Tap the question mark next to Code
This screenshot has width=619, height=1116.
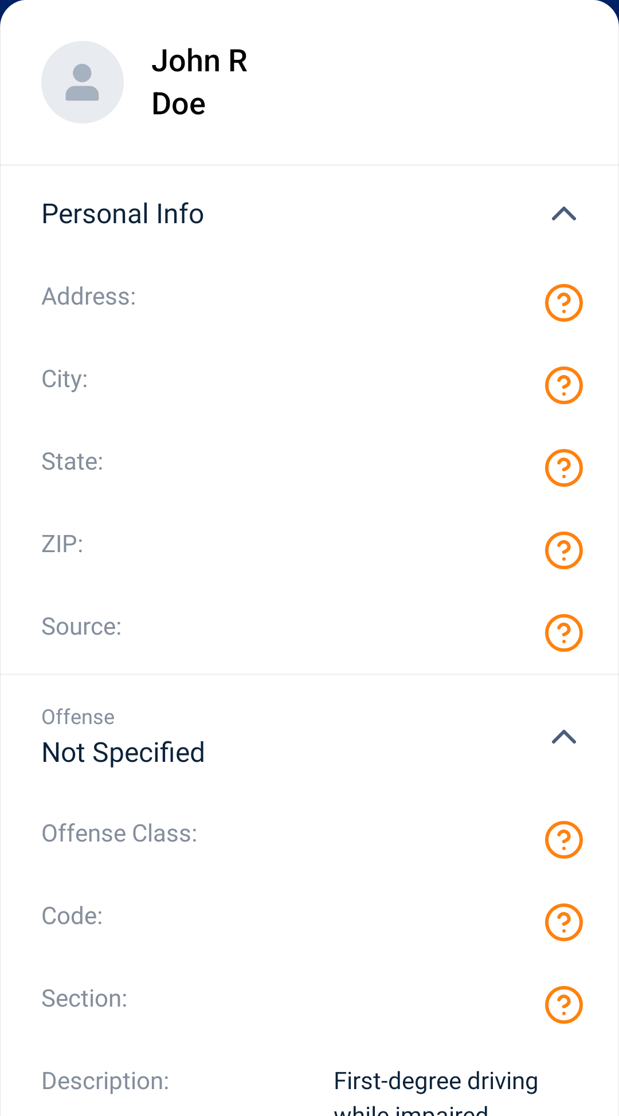[564, 922]
